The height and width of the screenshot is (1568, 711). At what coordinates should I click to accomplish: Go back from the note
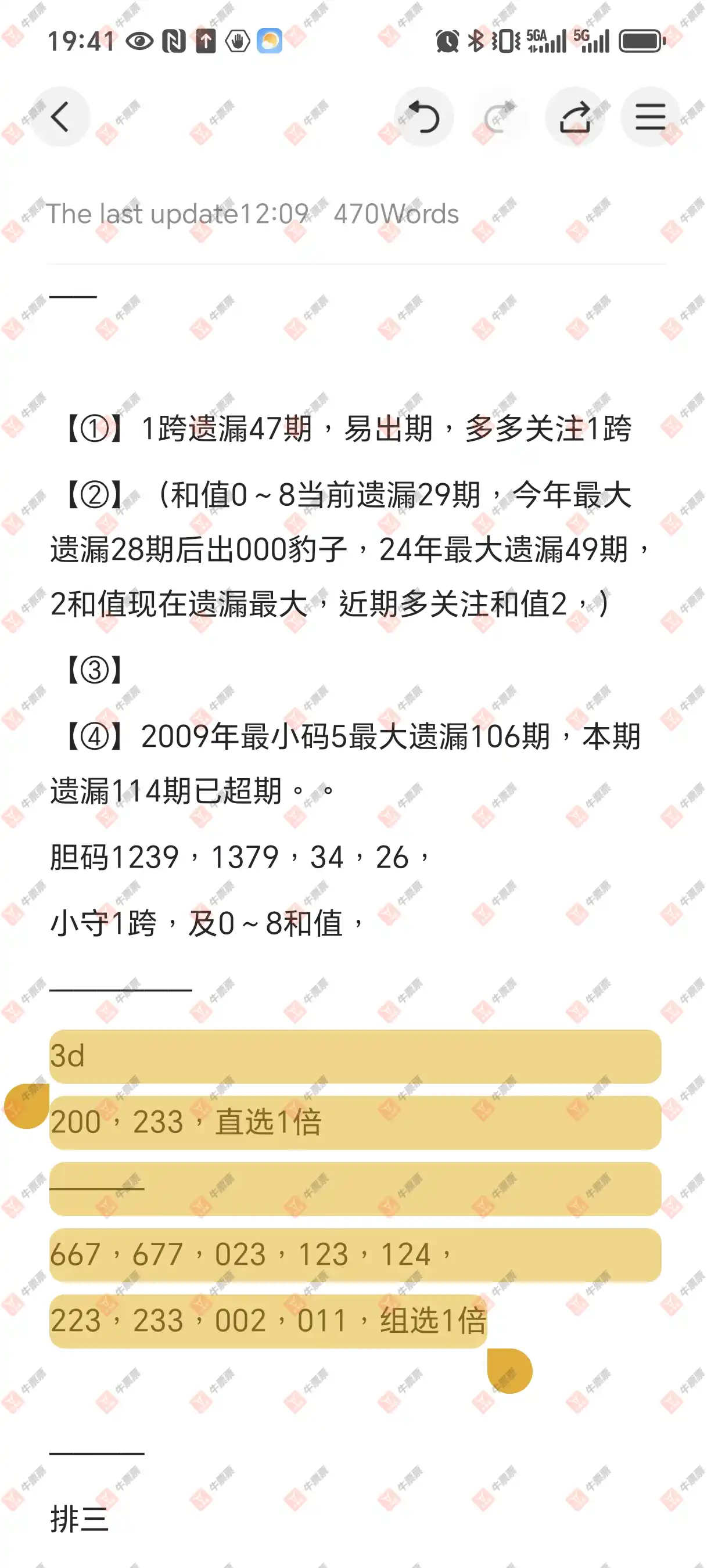(60, 117)
